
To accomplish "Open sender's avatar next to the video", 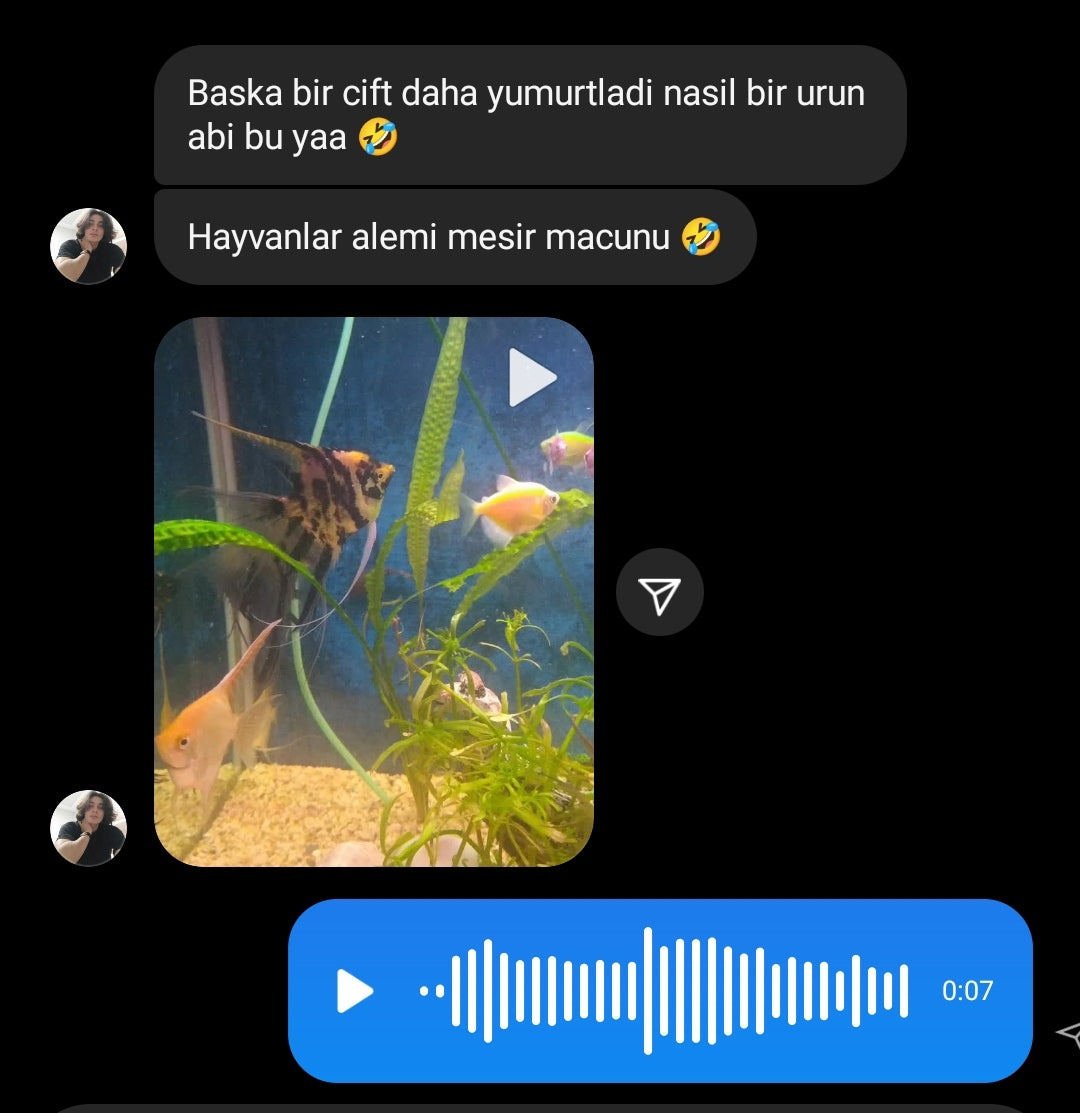I will click(x=88, y=828).
